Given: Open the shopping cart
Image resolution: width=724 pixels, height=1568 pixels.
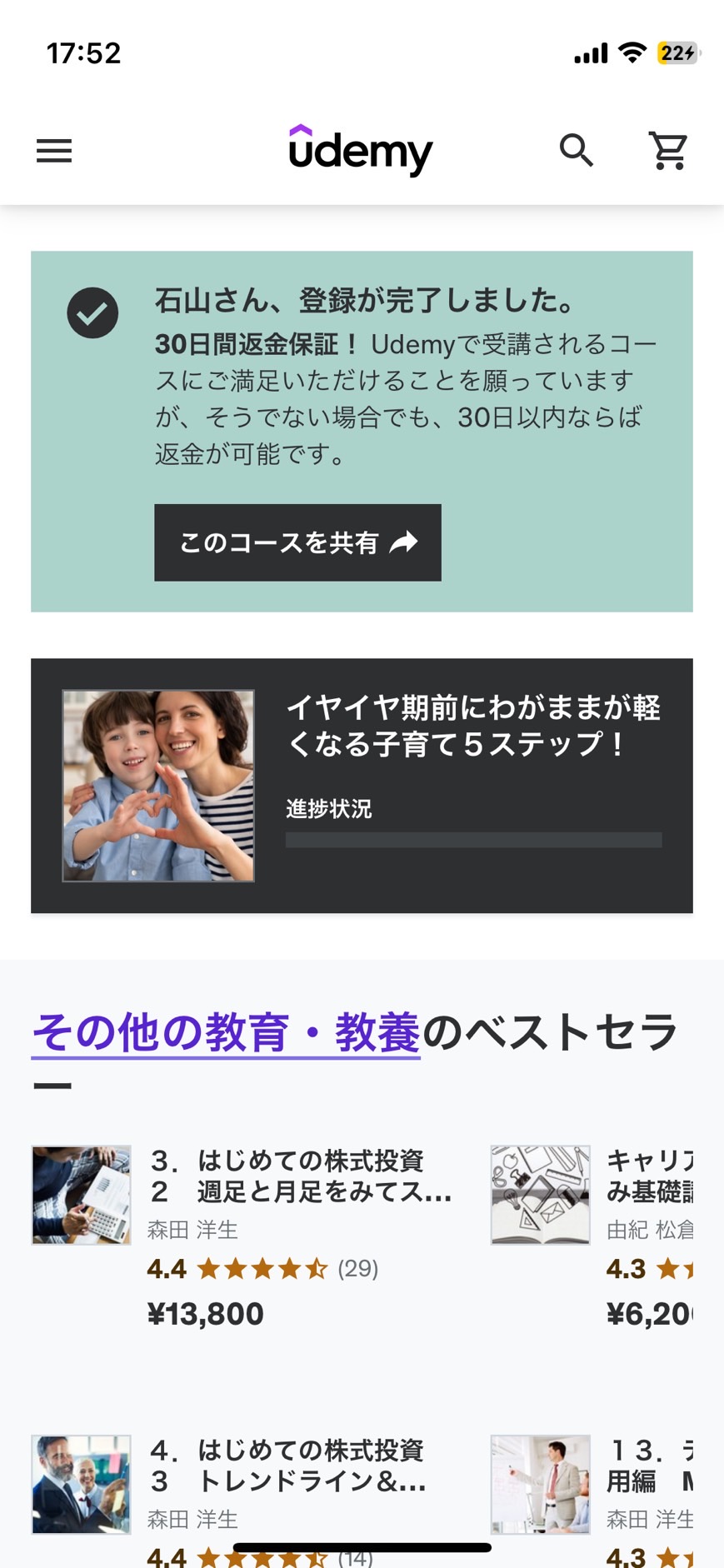Looking at the screenshot, I should point(668,151).
